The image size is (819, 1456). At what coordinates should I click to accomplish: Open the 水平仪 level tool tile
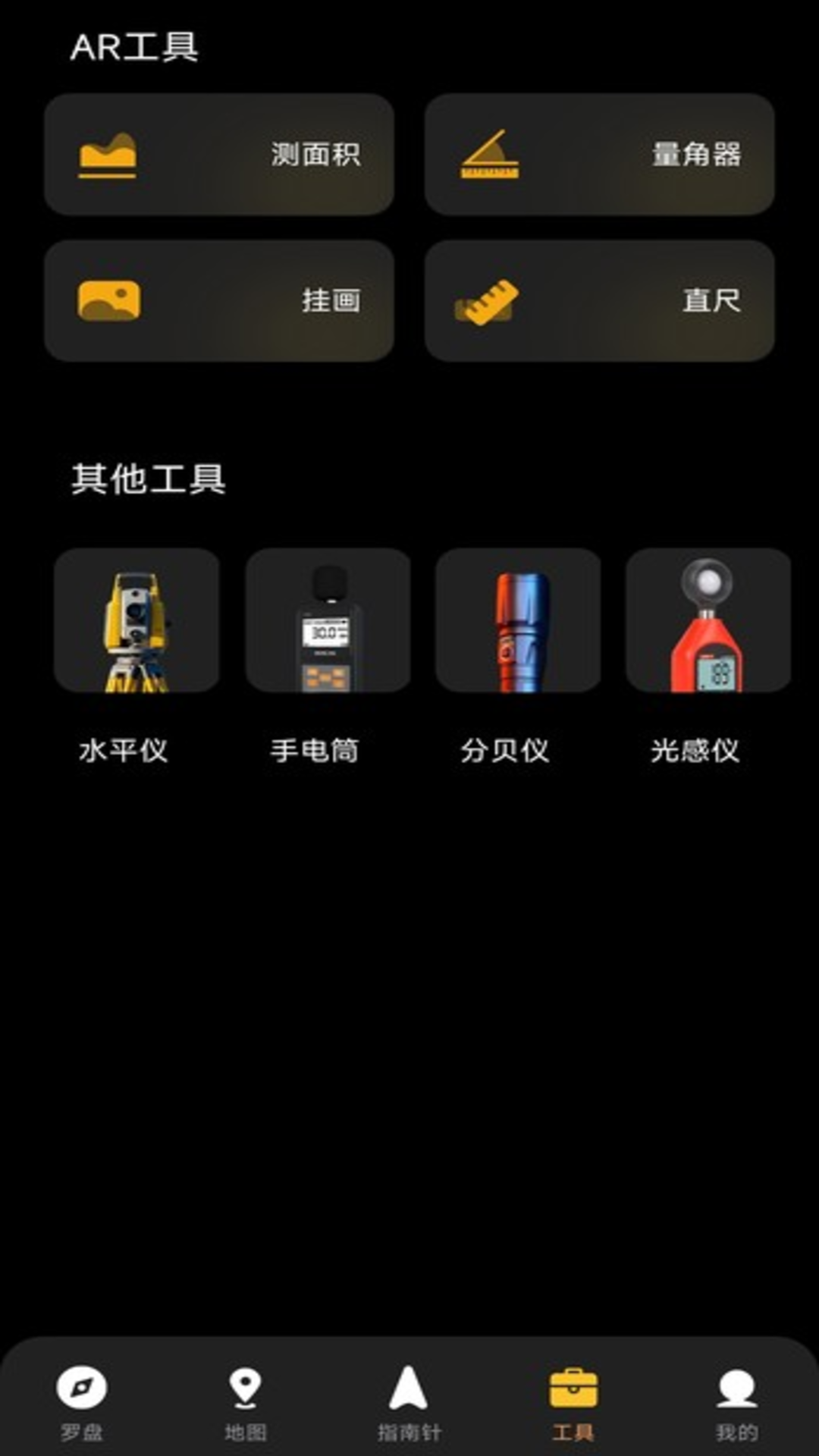(136, 620)
